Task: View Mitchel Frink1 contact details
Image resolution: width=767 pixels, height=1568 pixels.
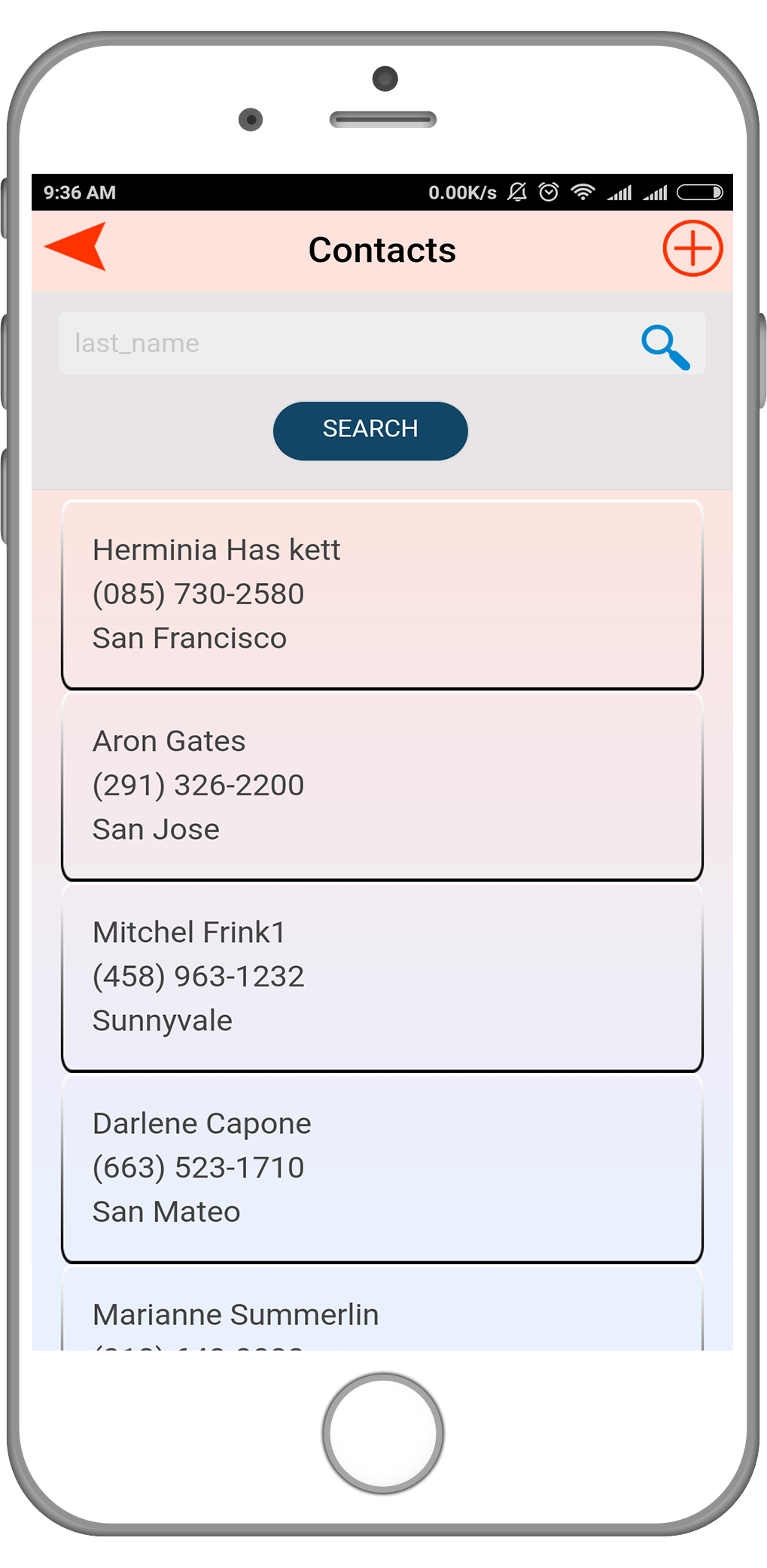Action: coord(382,977)
